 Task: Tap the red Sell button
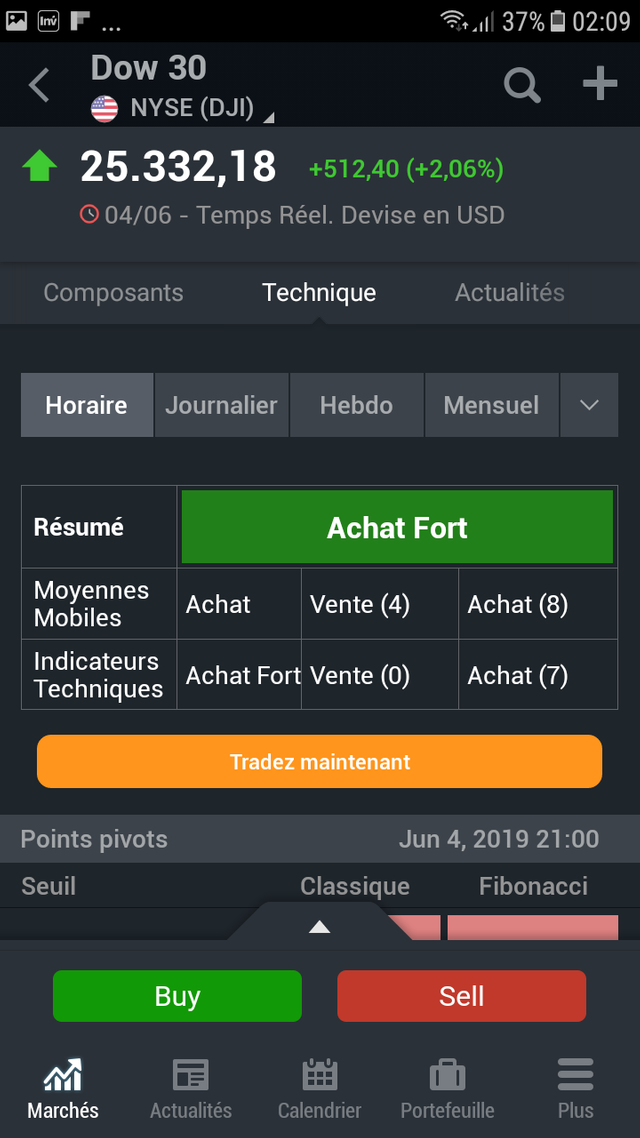pyautogui.click(x=461, y=996)
